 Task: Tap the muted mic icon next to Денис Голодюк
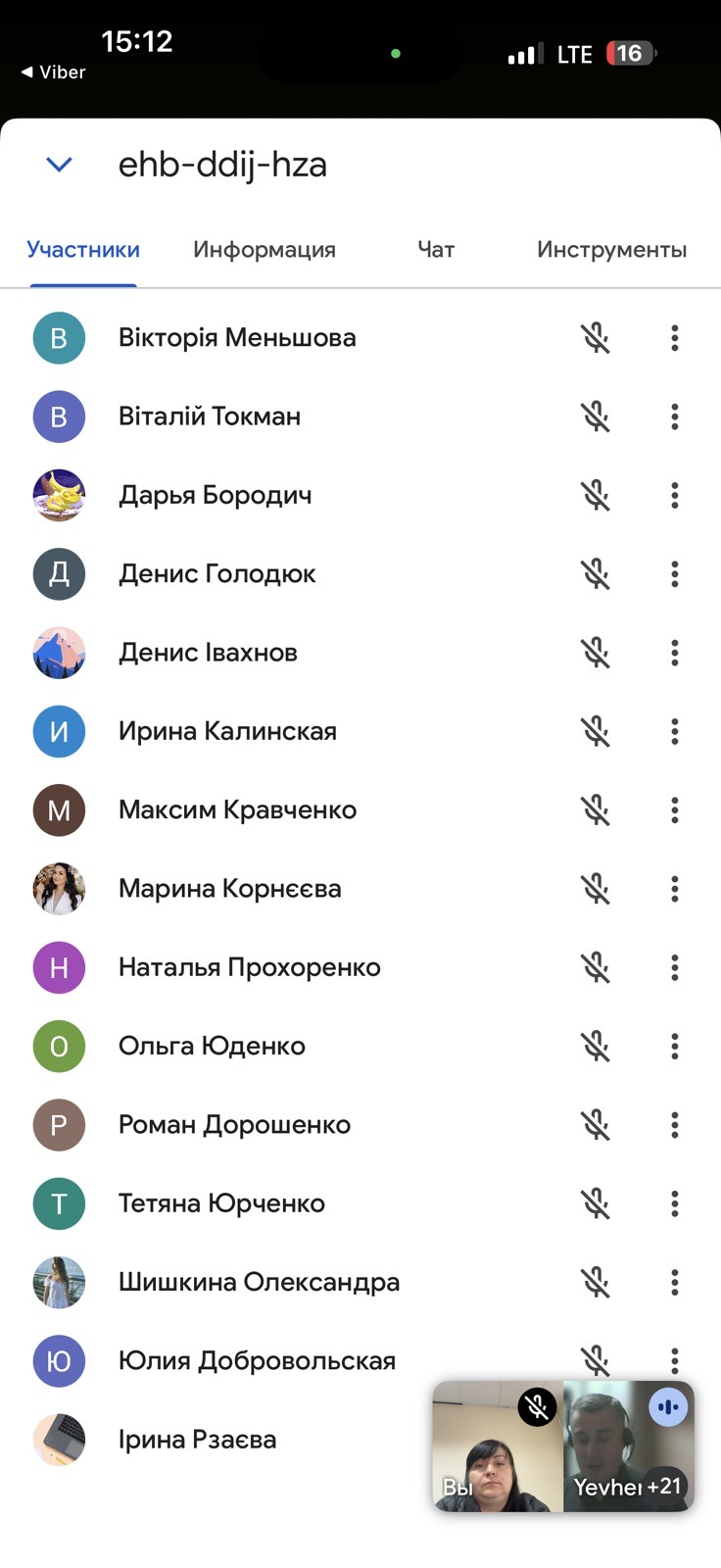(595, 574)
